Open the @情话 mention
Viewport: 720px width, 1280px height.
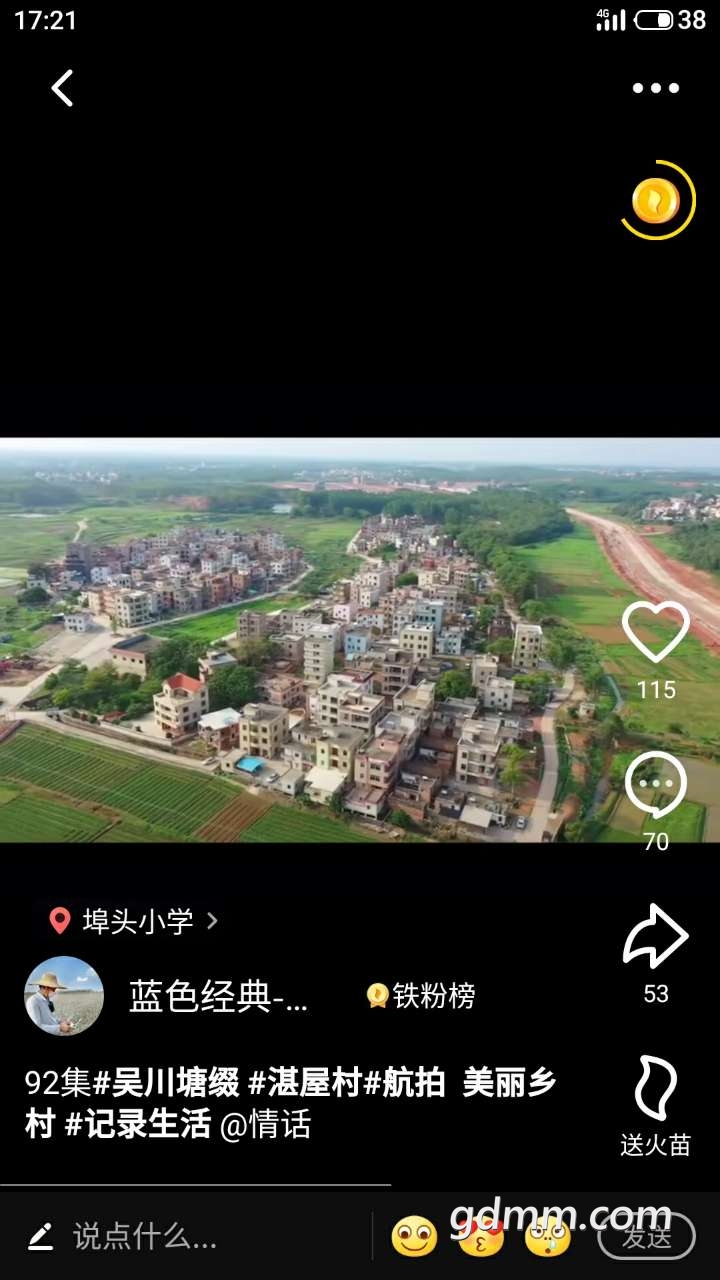(x=265, y=1125)
